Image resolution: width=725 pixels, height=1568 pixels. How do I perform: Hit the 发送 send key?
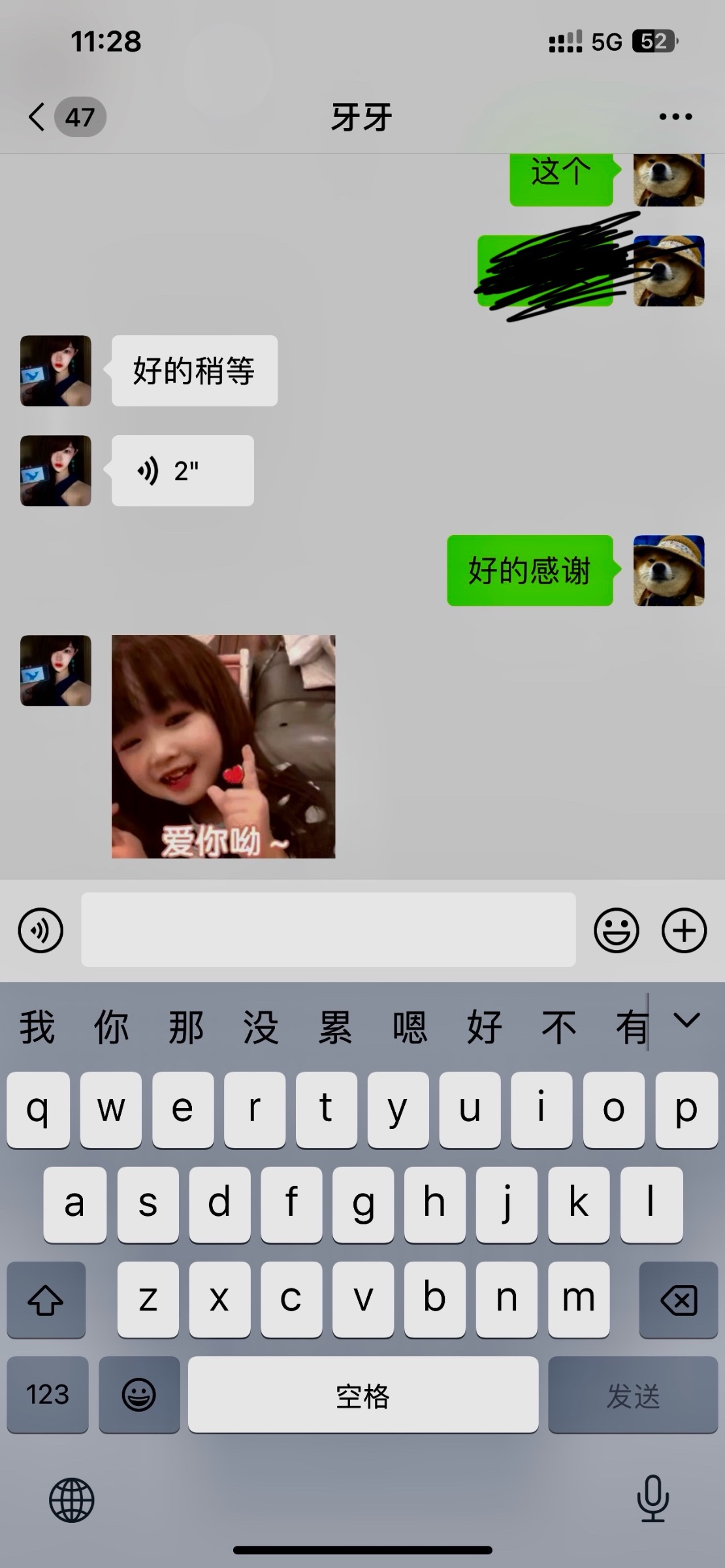(x=632, y=1396)
